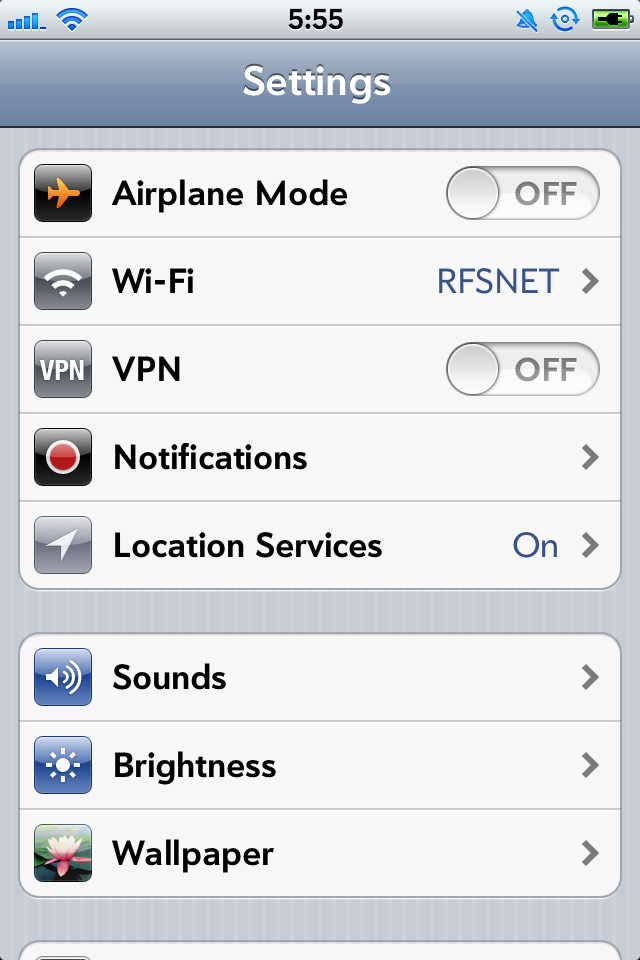Open Wi-Fi settings for RFSNET
This screenshot has height=960, width=640.
(x=320, y=281)
